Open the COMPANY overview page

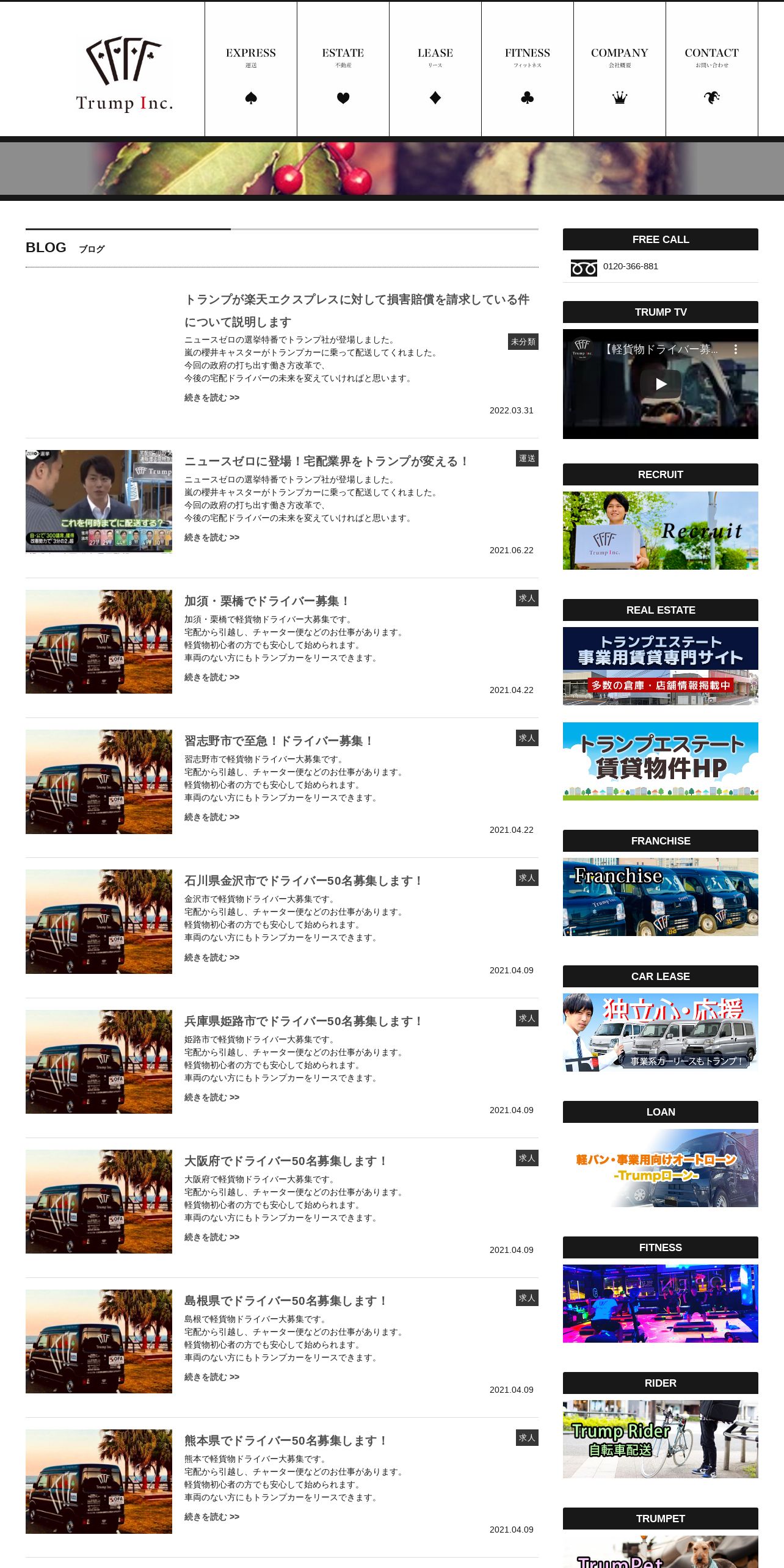(x=620, y=70)
